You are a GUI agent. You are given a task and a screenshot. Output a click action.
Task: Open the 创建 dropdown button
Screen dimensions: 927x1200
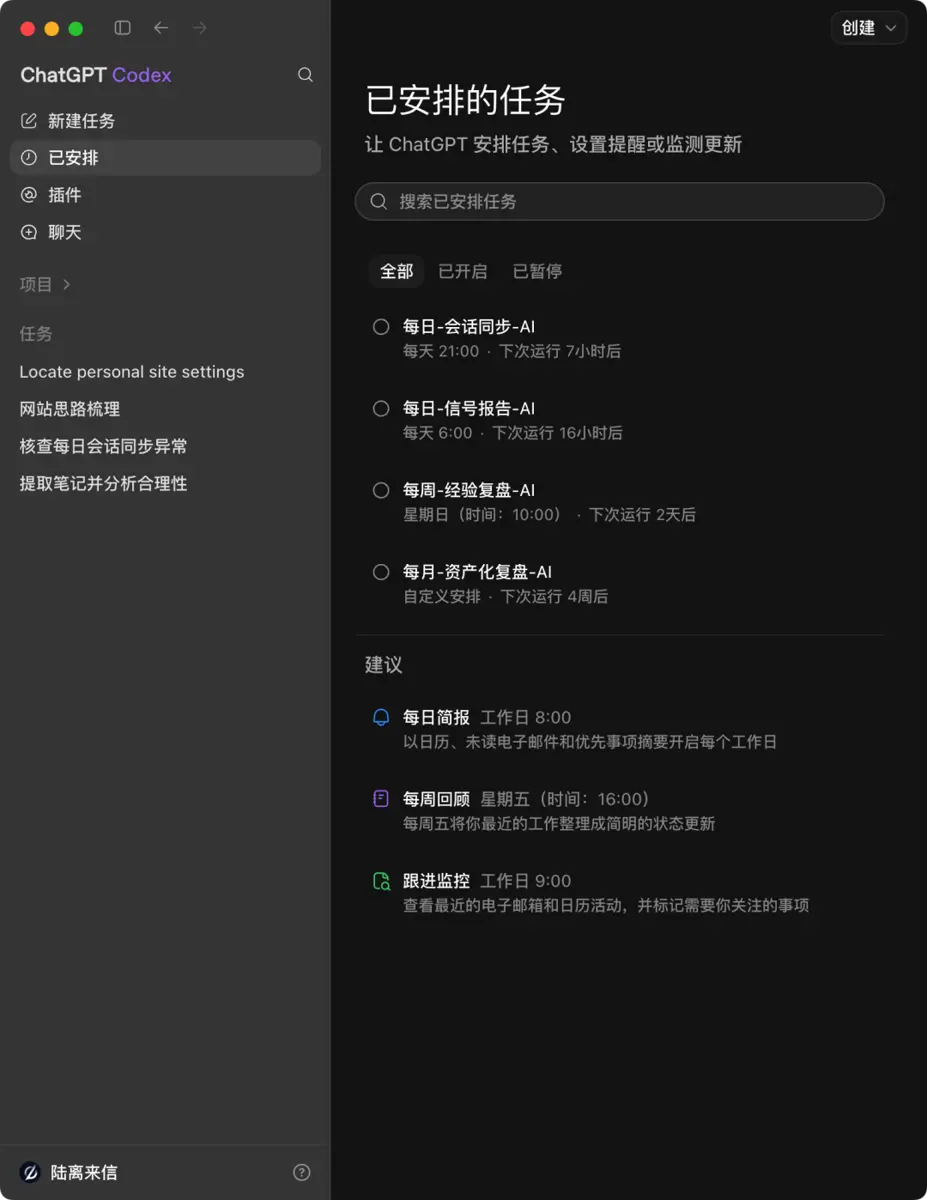click(x=868, y=28)
